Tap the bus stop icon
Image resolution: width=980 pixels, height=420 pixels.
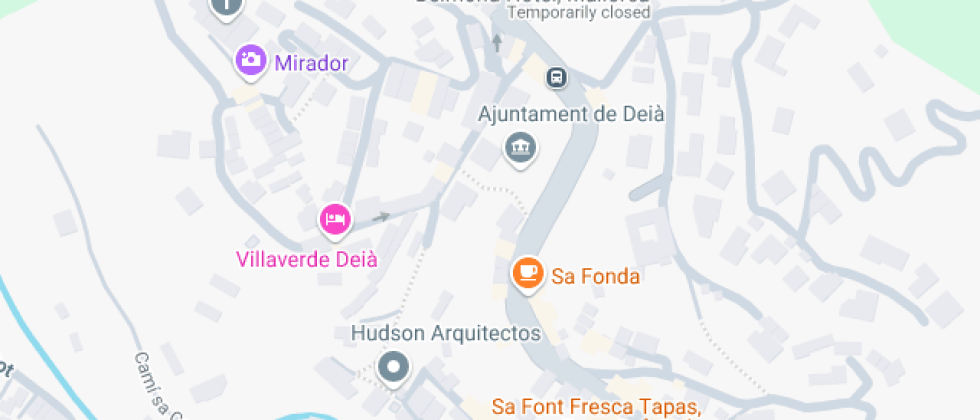(557, 77)
